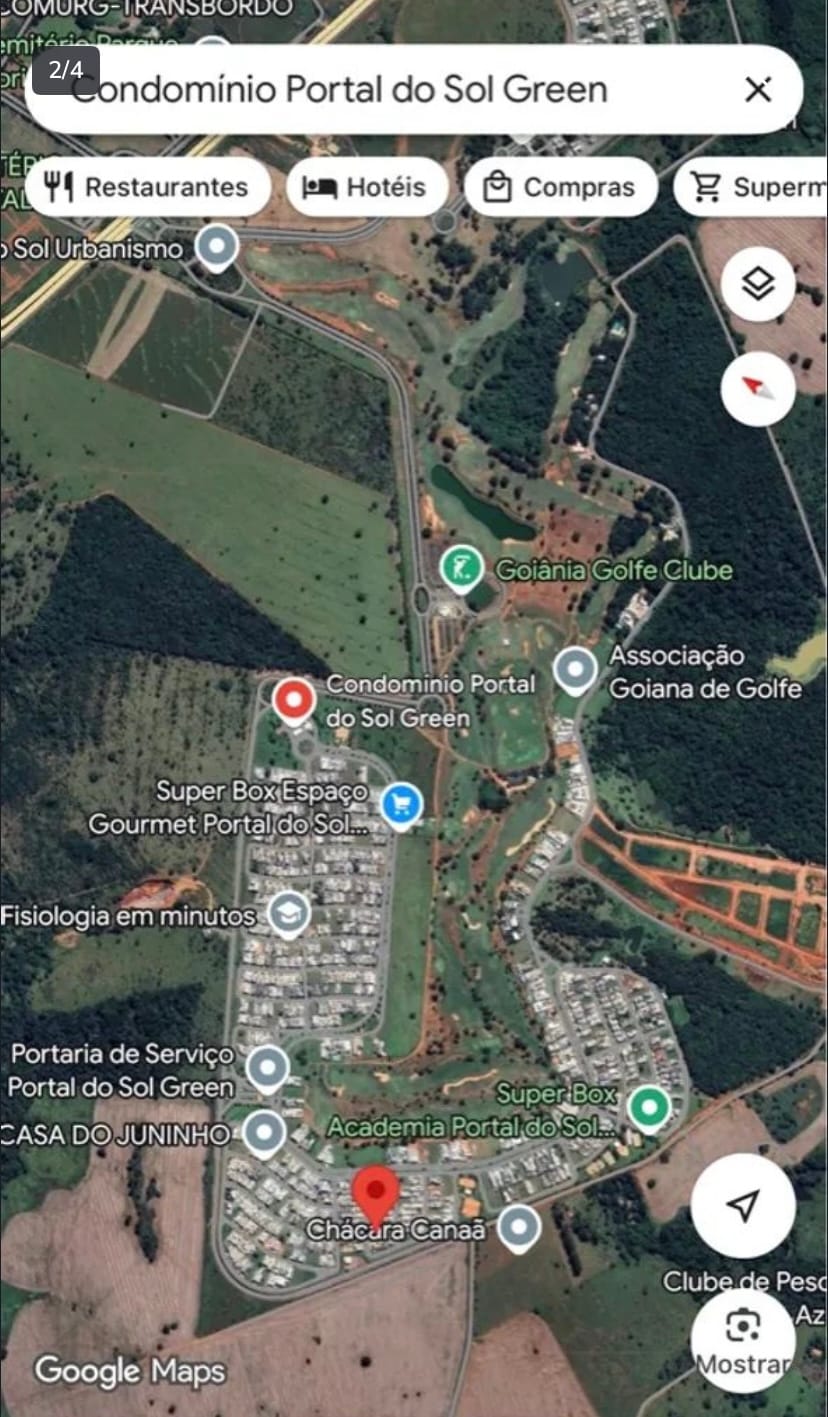Image resolution: width=828 pixels, height=1417 pixels.
Task: Open the map layers selector
Action: [x=757, y=284]
